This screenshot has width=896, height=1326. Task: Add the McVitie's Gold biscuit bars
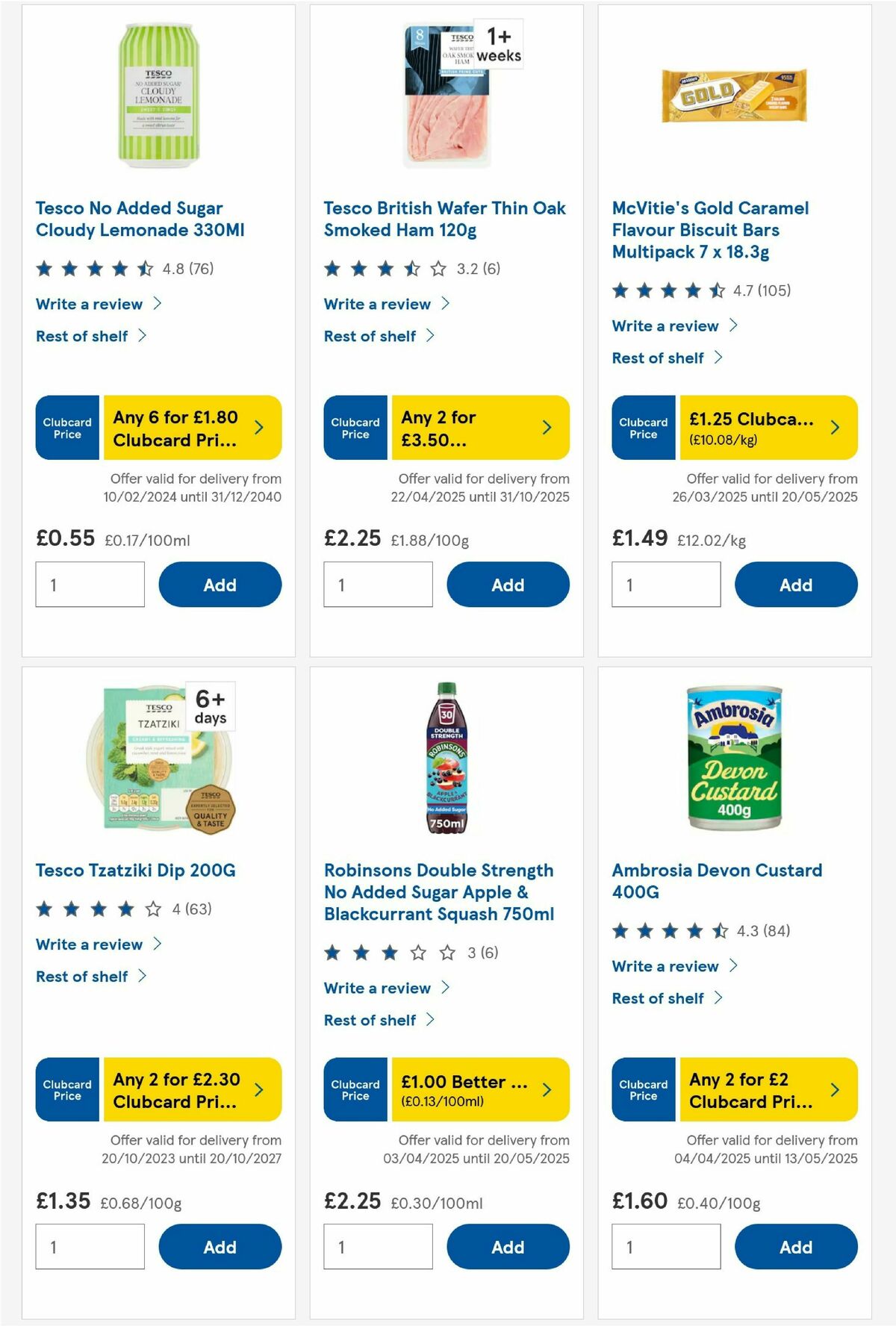[795, 585]
